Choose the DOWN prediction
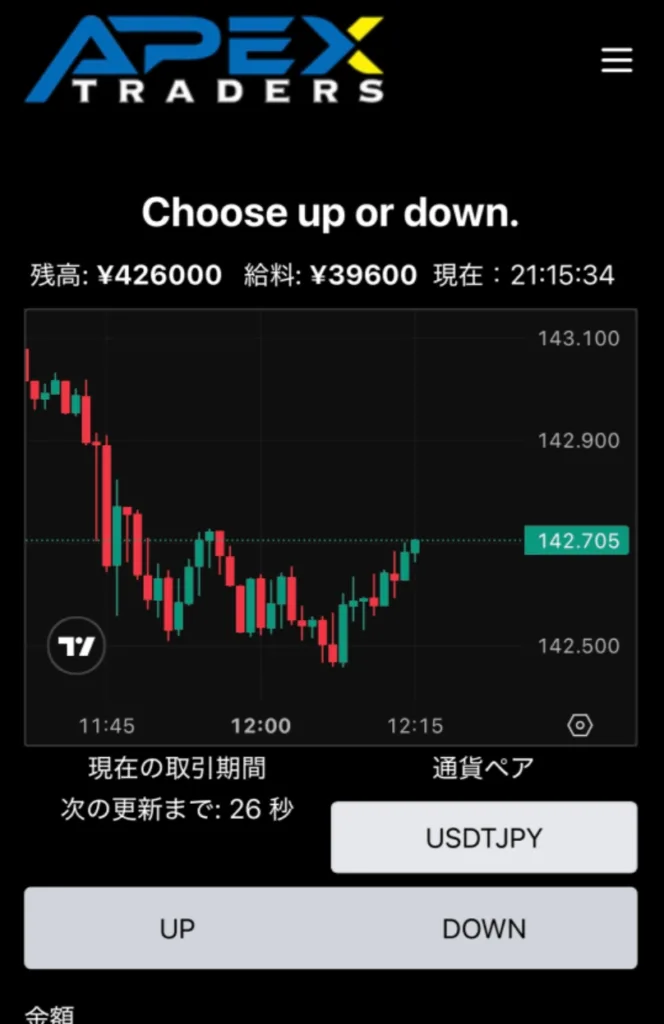The height and width of the screenshot is (1024, 664). pos(484,928)
